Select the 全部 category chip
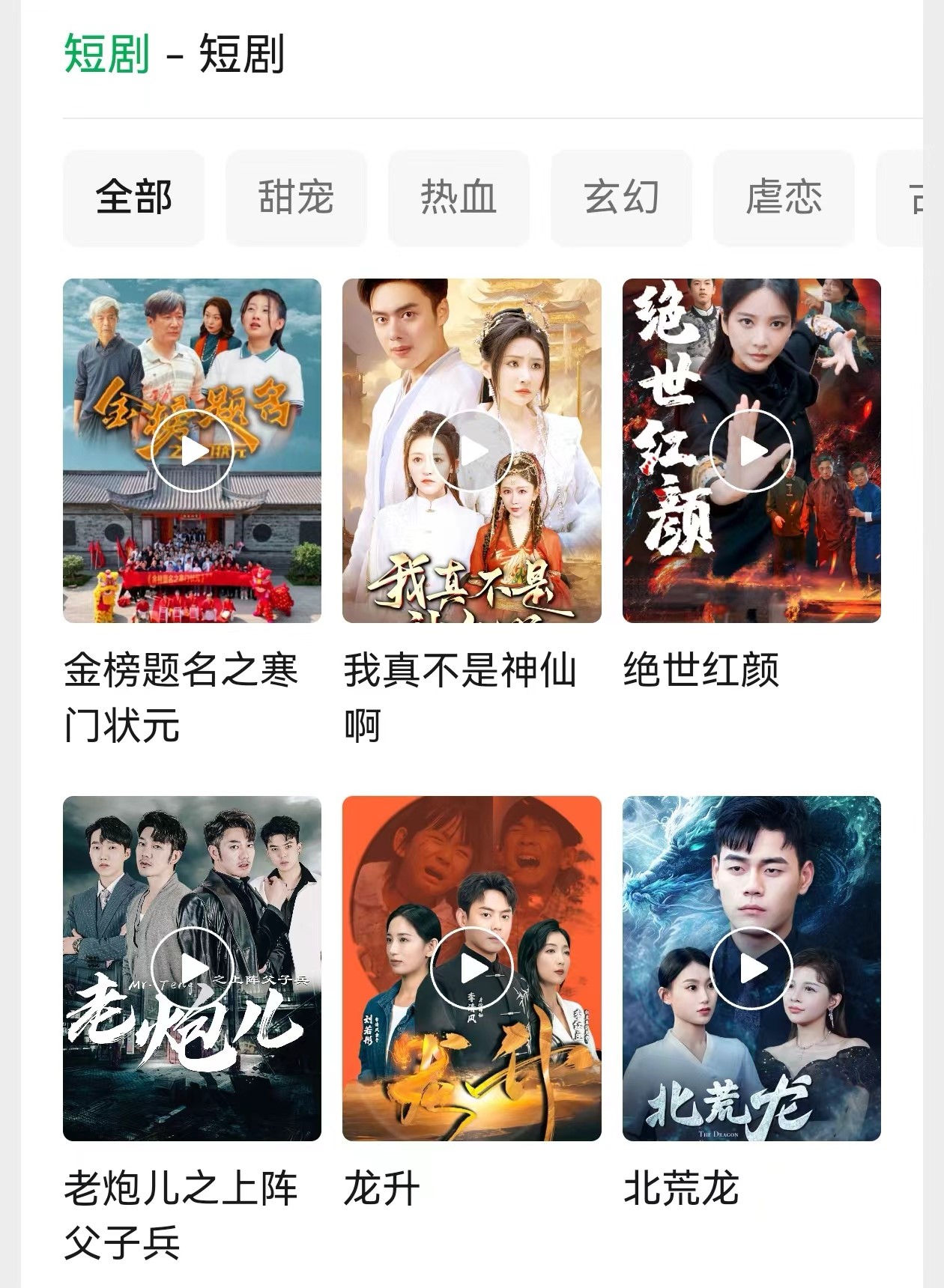The height and width of the screenshot is (1288, 944). click(133, 198)
